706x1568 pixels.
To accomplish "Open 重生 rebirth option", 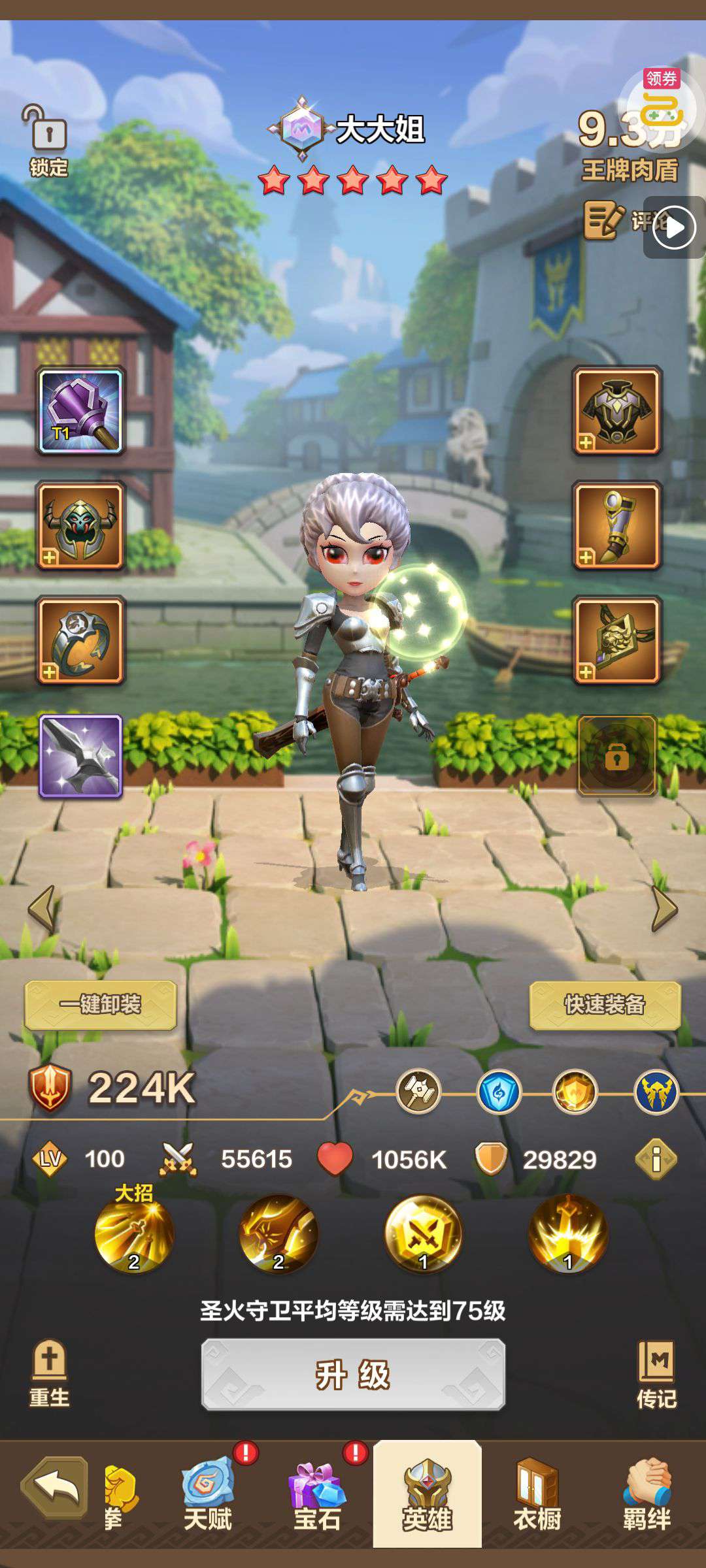I will (x=49, y=1374).
